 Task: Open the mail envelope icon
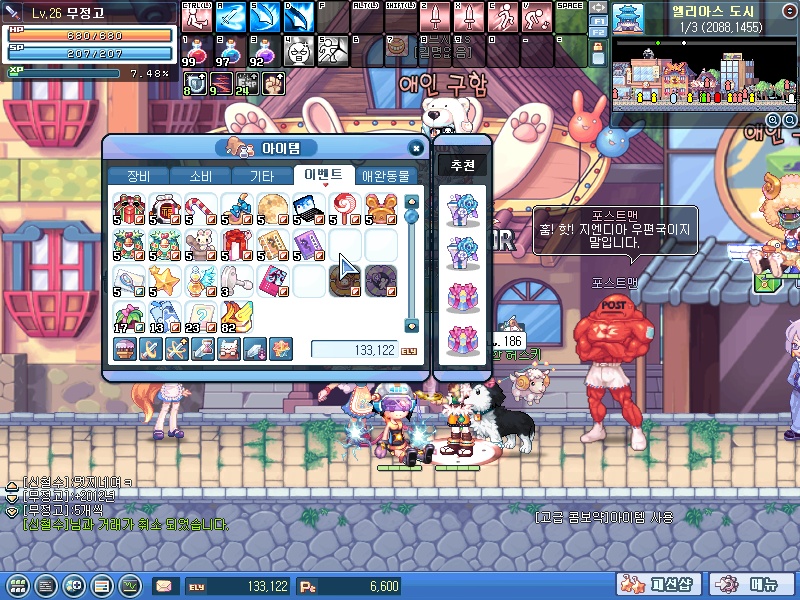click(x=163, y=586)
